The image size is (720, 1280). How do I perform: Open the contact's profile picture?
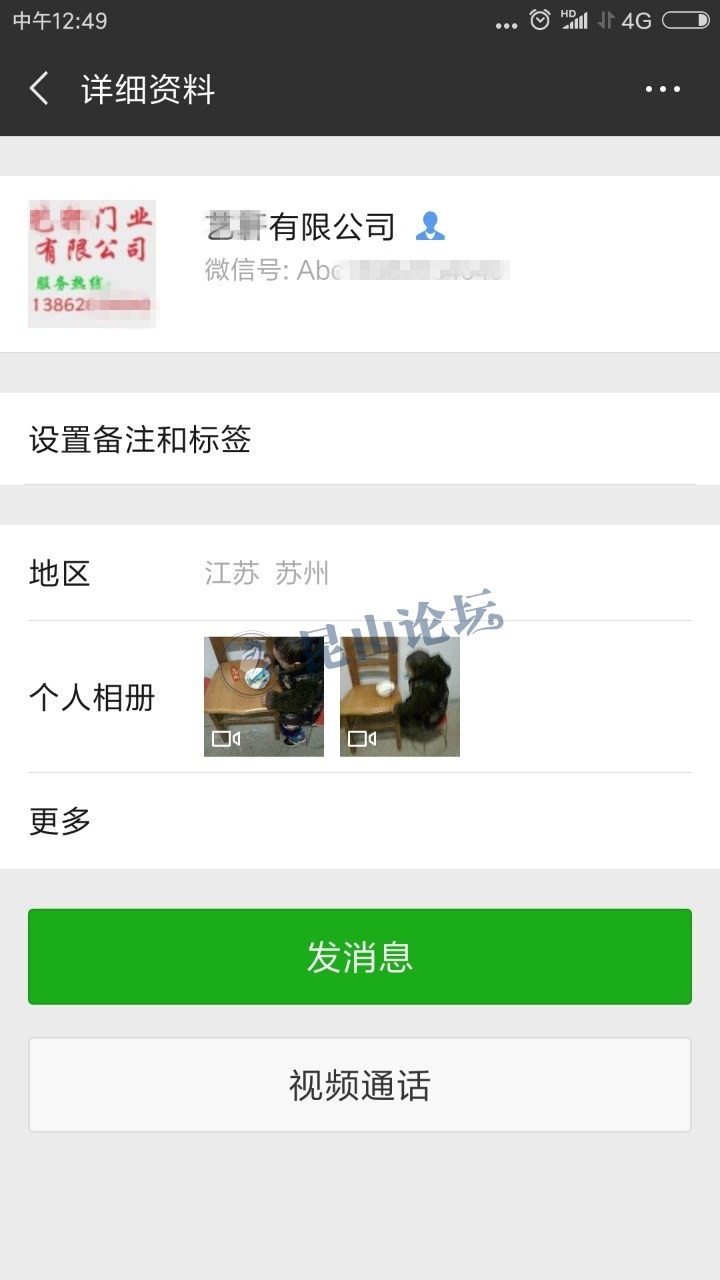(92, 263)
